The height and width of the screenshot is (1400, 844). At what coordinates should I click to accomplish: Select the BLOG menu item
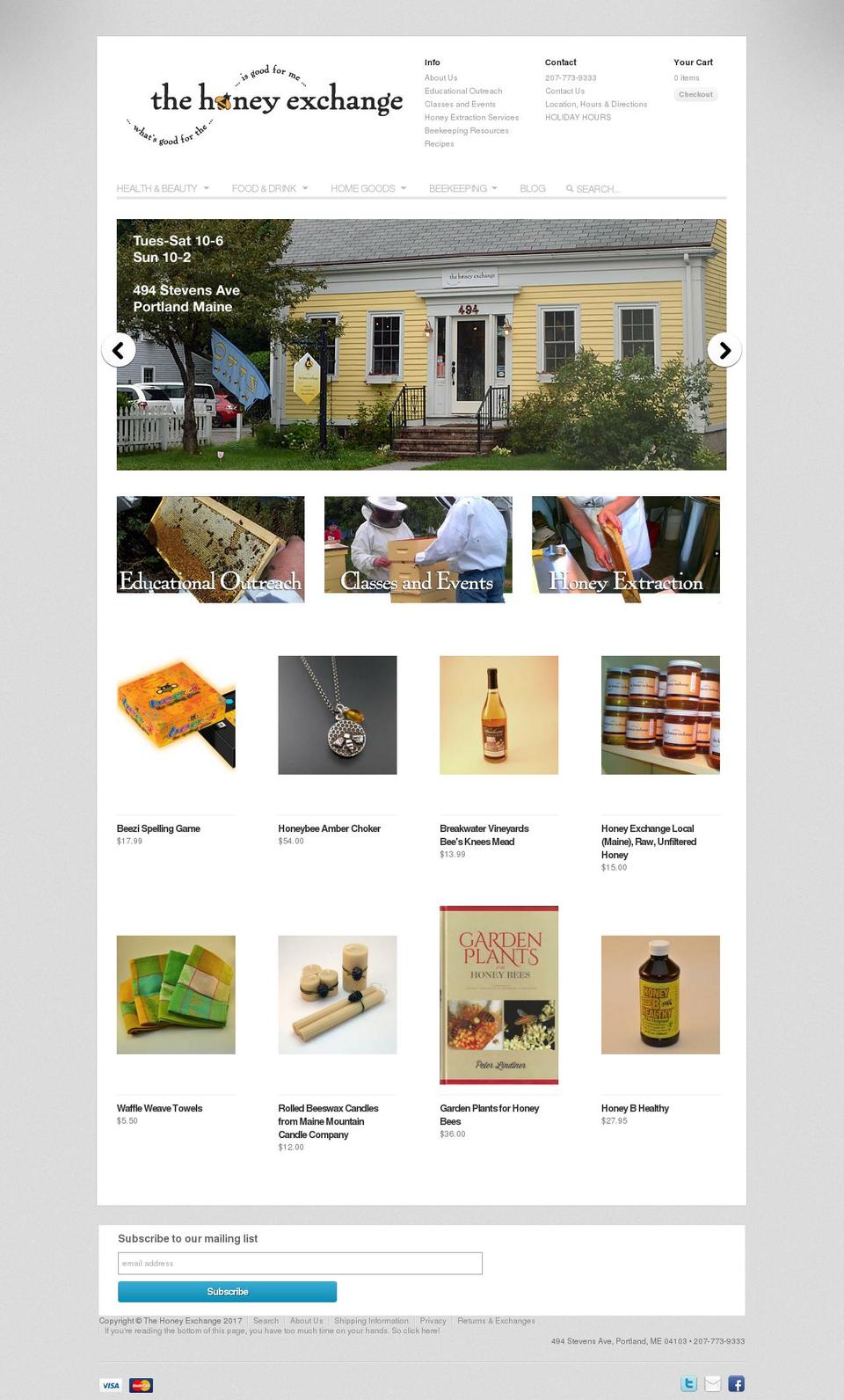(x=532, y=188)
